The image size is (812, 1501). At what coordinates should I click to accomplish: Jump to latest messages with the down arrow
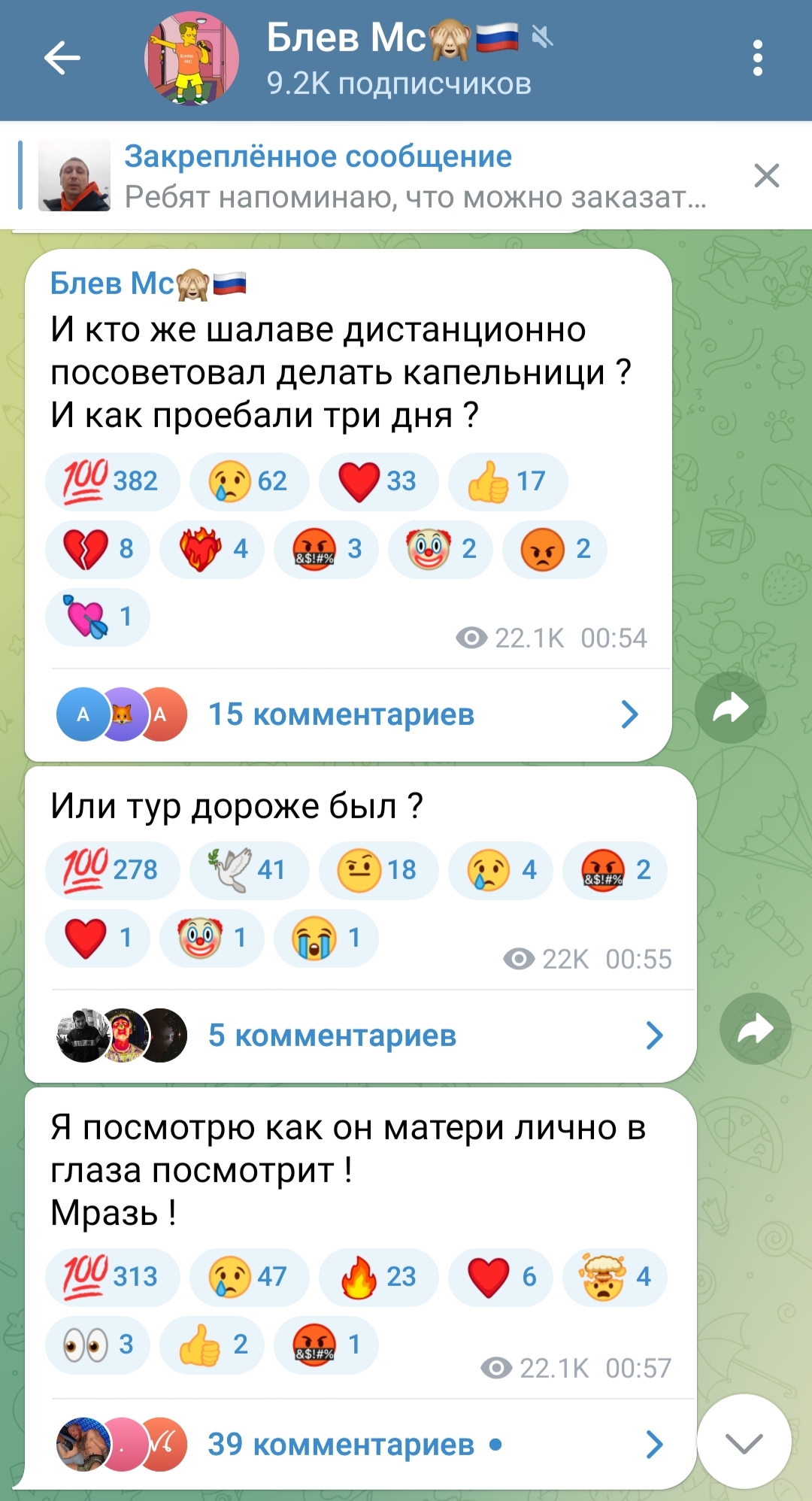click(744, 1442)
